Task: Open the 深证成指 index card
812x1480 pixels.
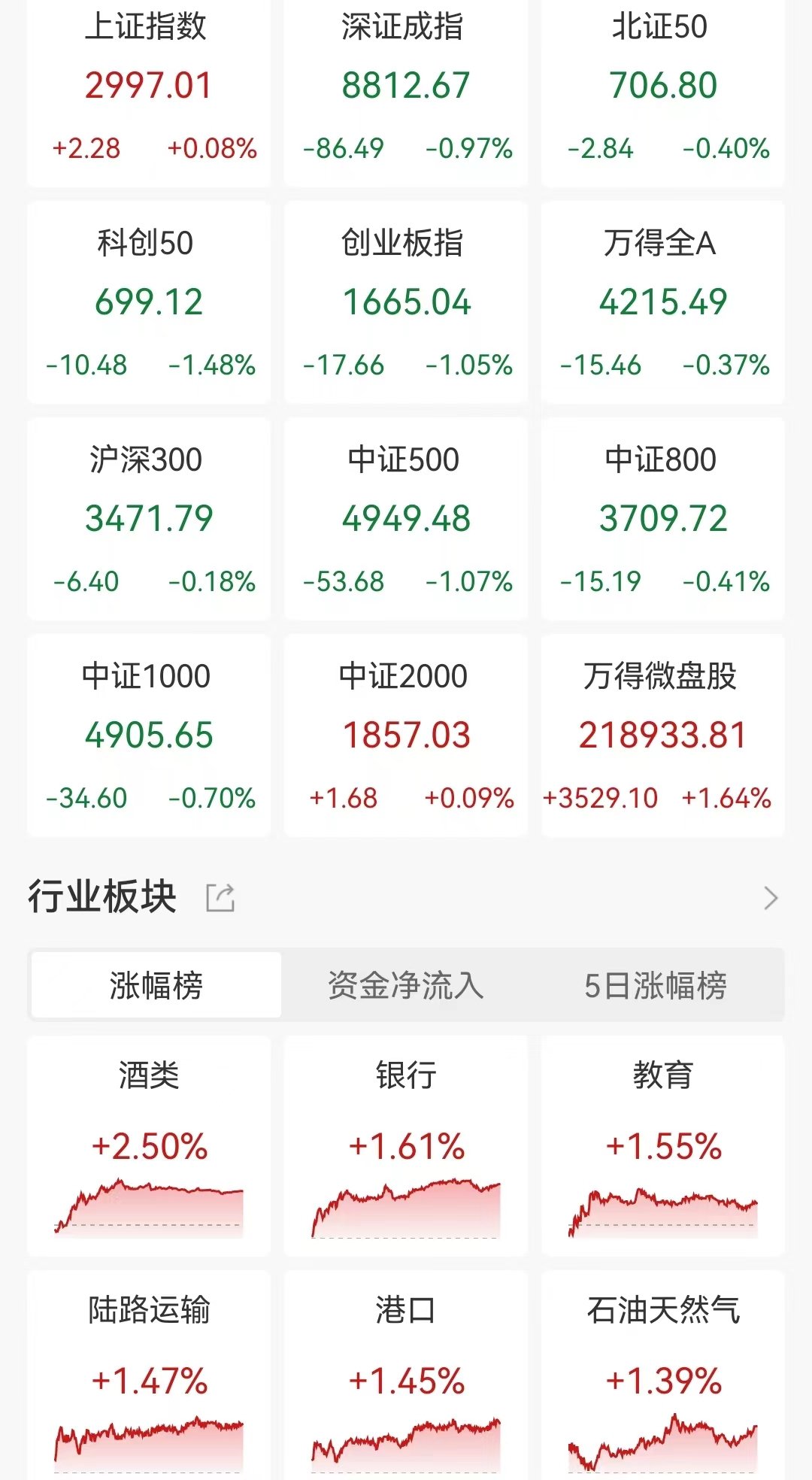Action: tap(406, 92)
